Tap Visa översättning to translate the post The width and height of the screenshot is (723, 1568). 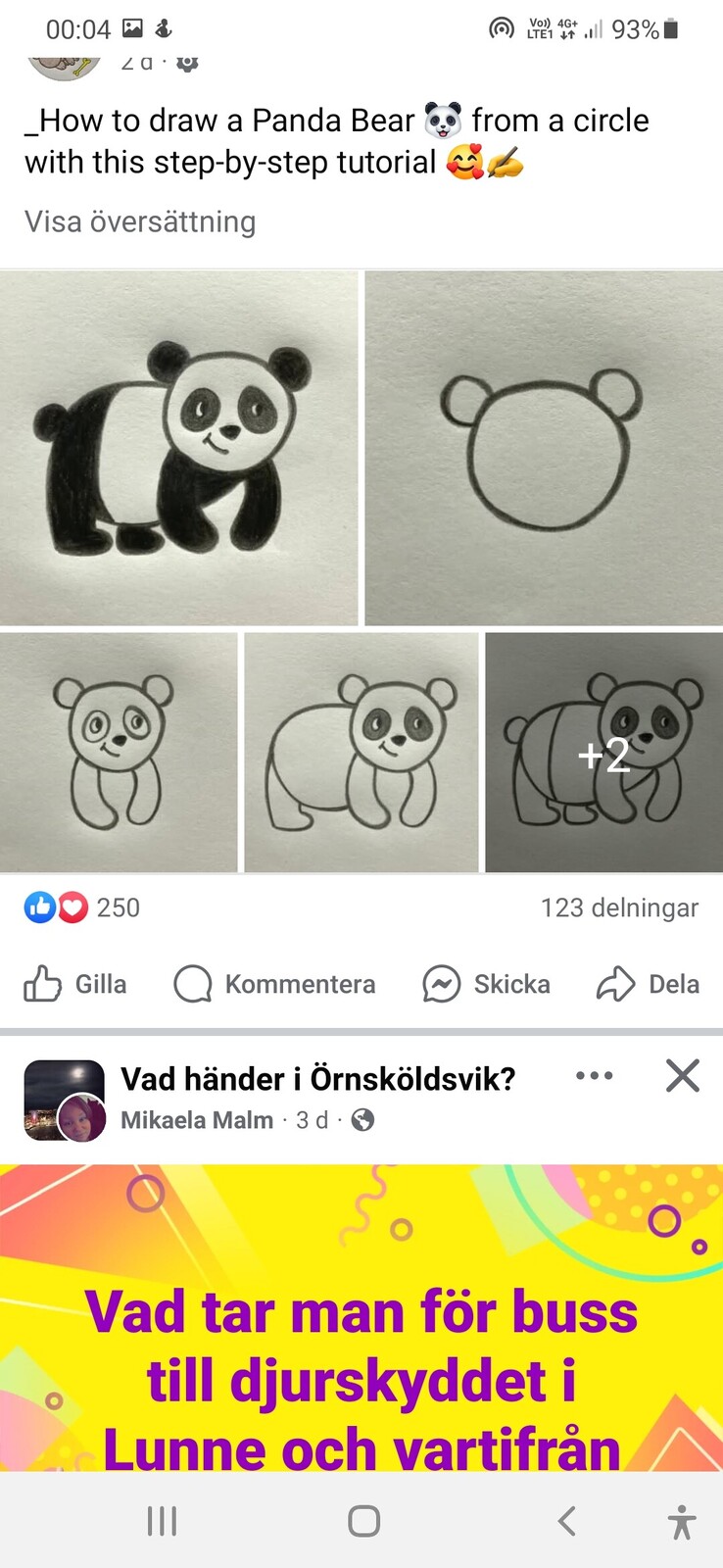(140, 222)
